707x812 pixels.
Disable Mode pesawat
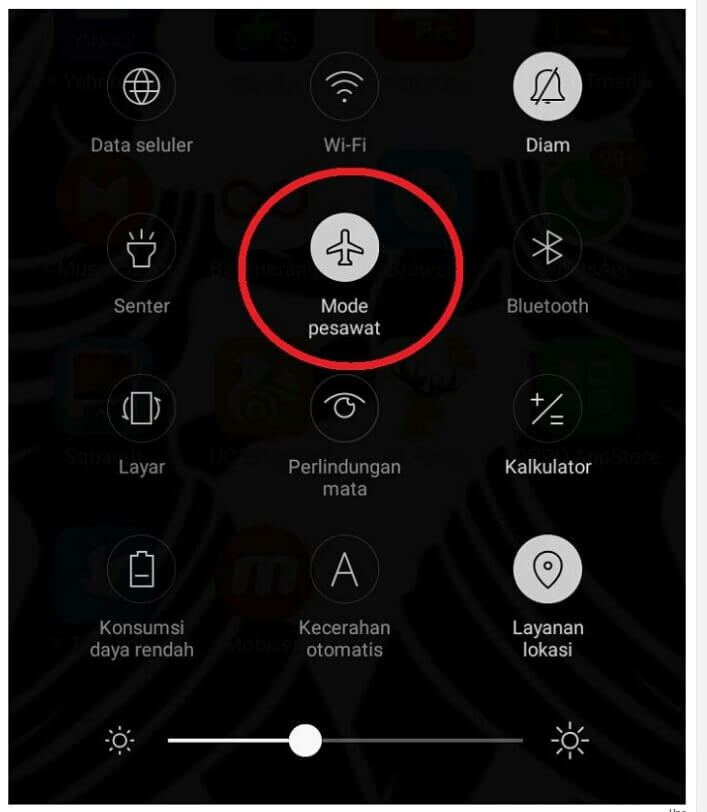click(344, 248)
